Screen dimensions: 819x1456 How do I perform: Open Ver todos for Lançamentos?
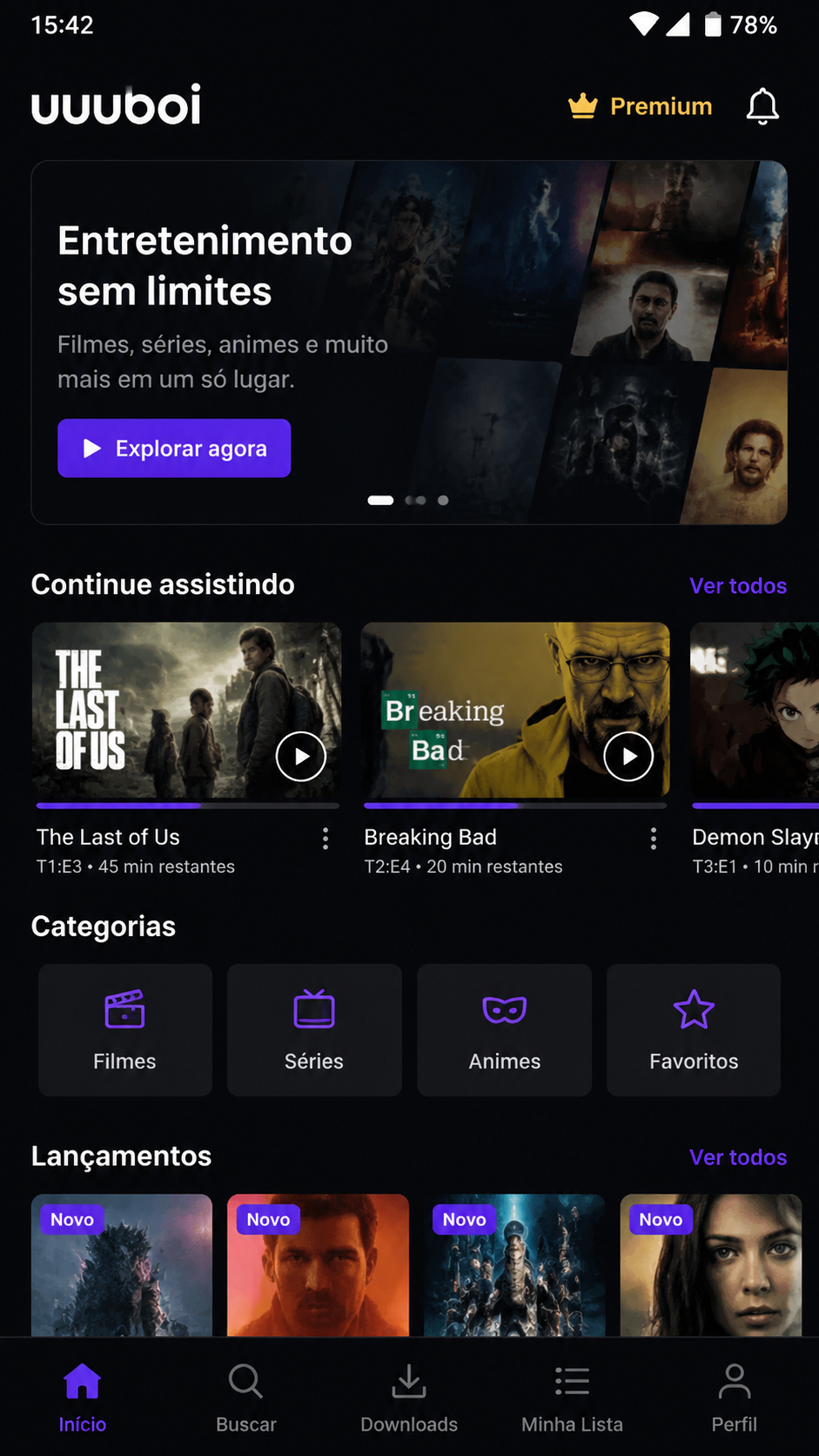[x=738, y=1156]
